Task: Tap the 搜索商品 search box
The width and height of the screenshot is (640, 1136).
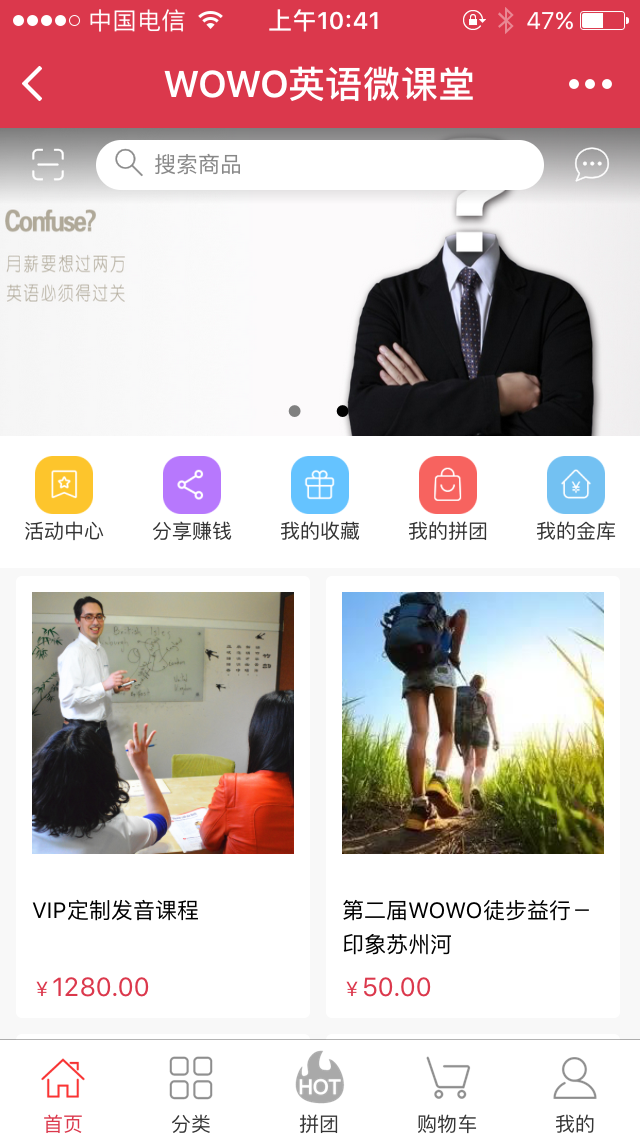Action: (320, 165)
